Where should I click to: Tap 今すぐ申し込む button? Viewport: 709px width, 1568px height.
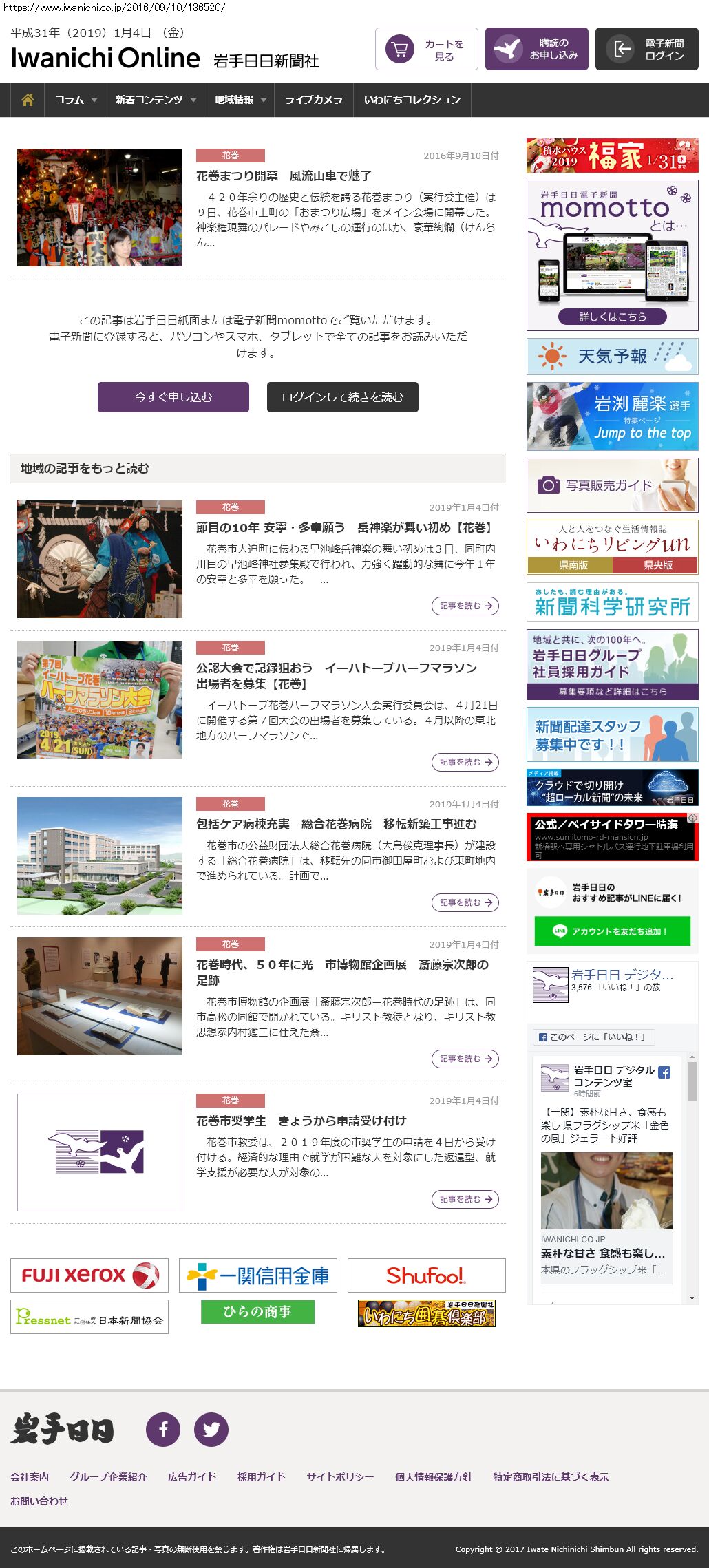(x=173, y=397)
